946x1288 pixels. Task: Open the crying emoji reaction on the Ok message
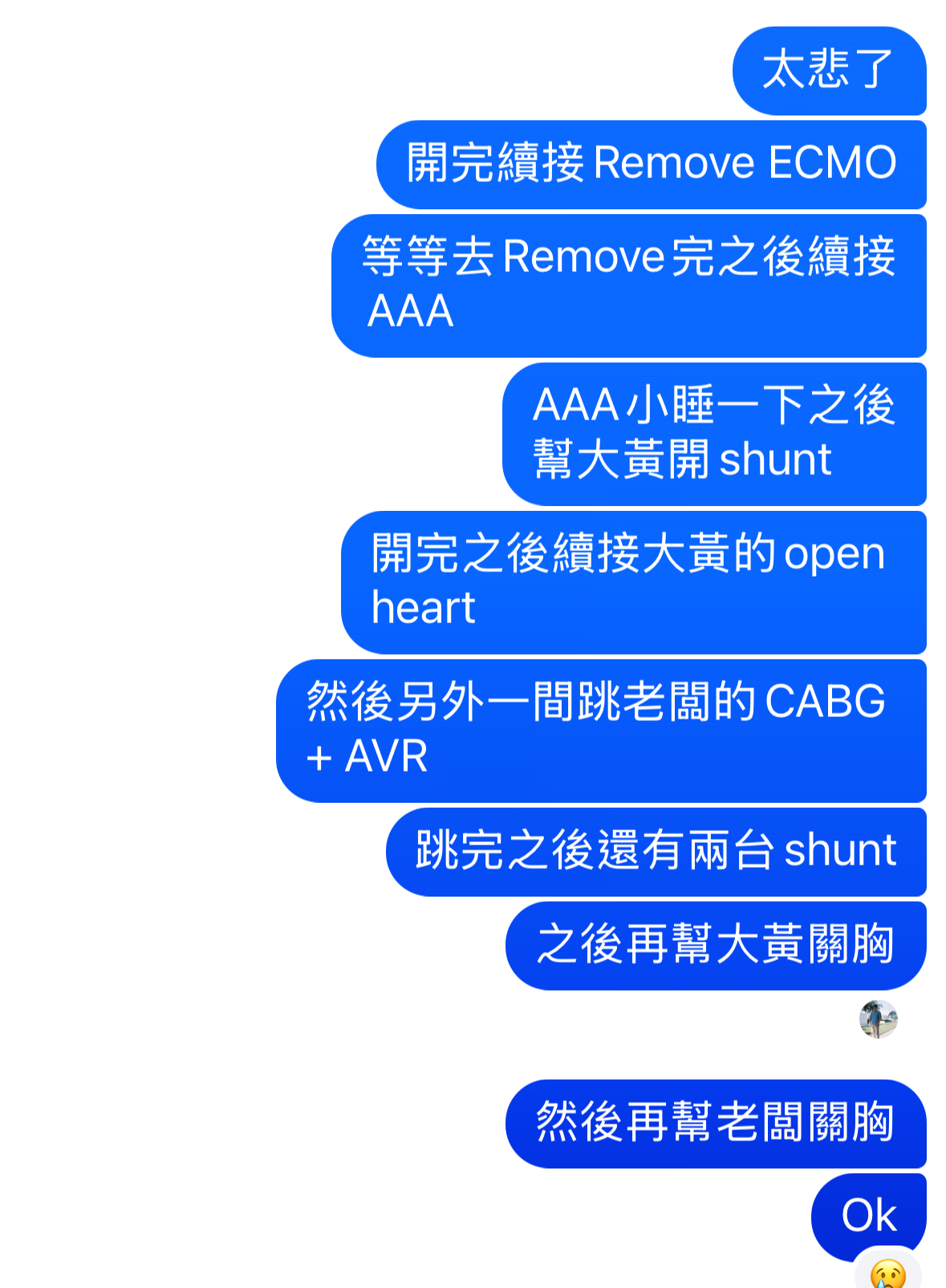[887, 1272]
